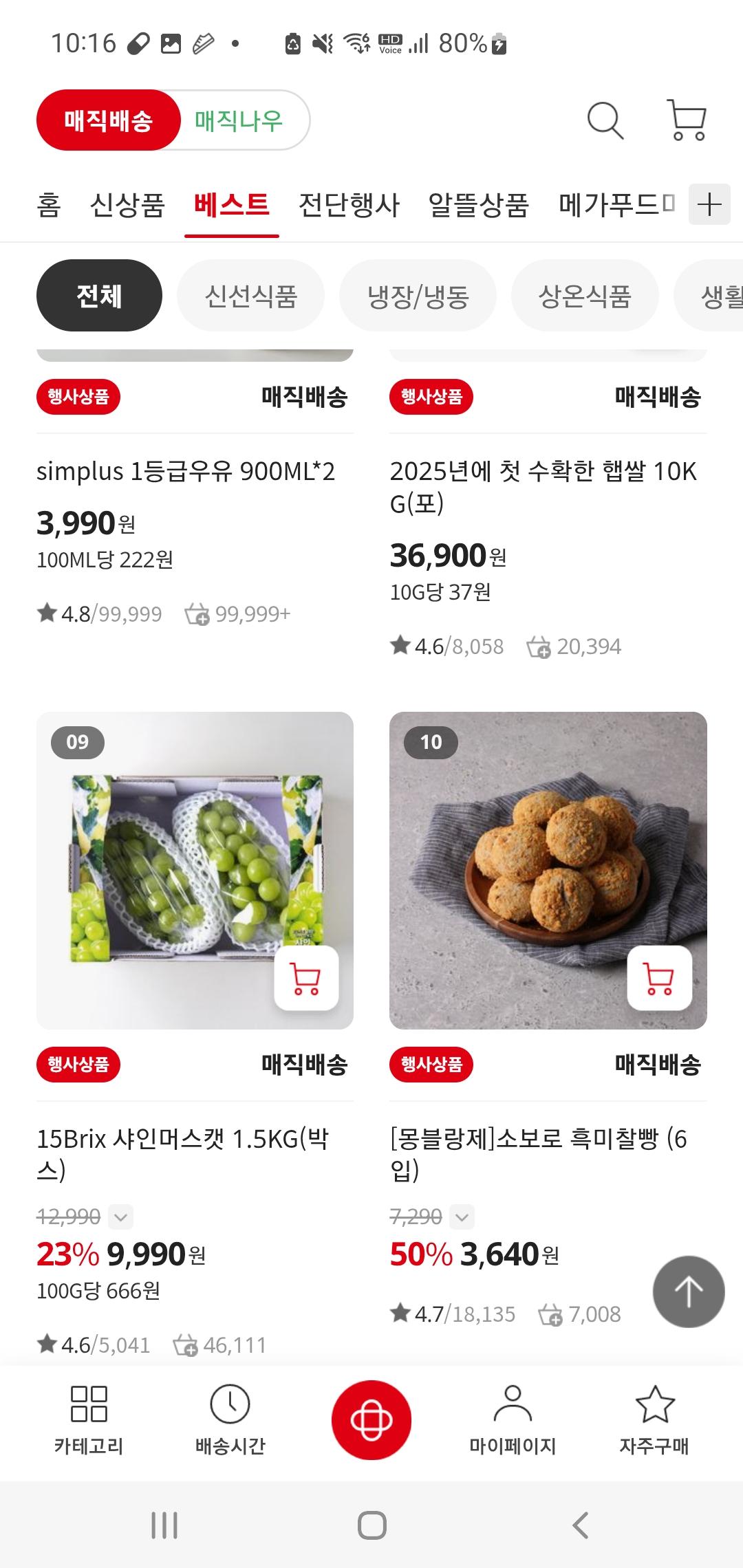Switch to the 신상품 tab
Viewport: 743px width, 1568px height.
pyautogui.click(x=128, y=205)
